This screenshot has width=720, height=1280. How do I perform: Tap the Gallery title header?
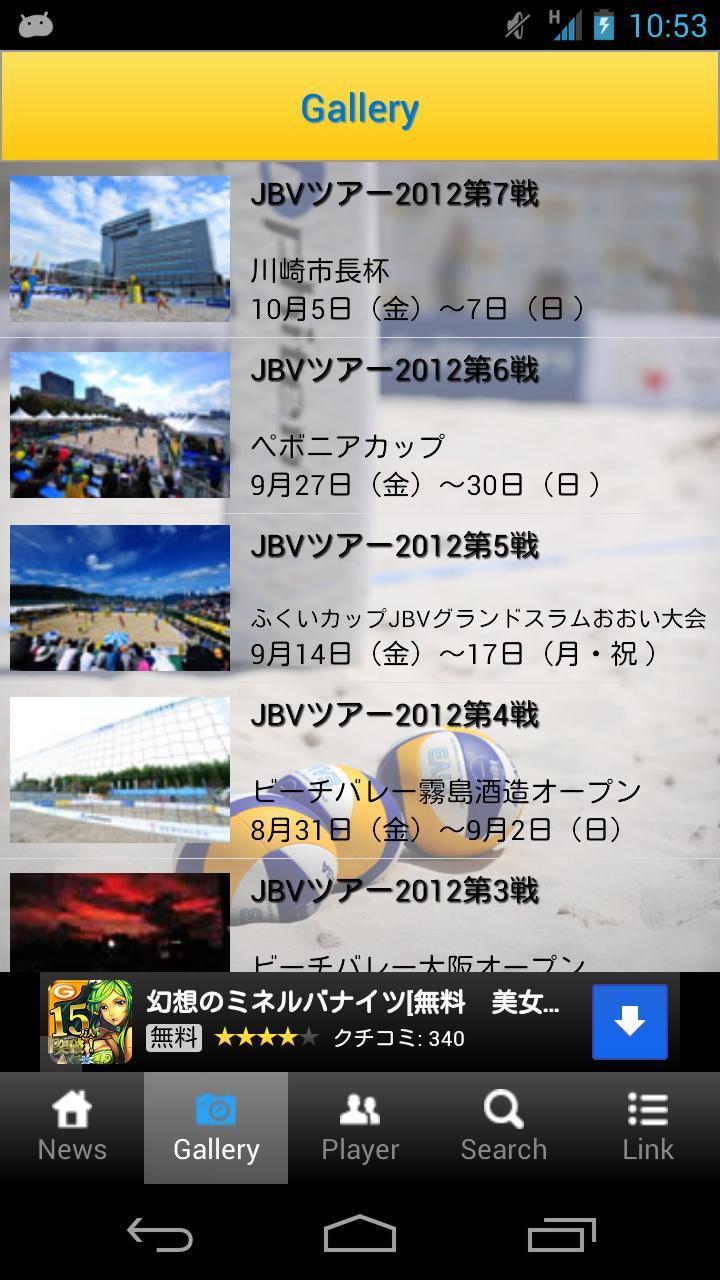tap(360, 107)
